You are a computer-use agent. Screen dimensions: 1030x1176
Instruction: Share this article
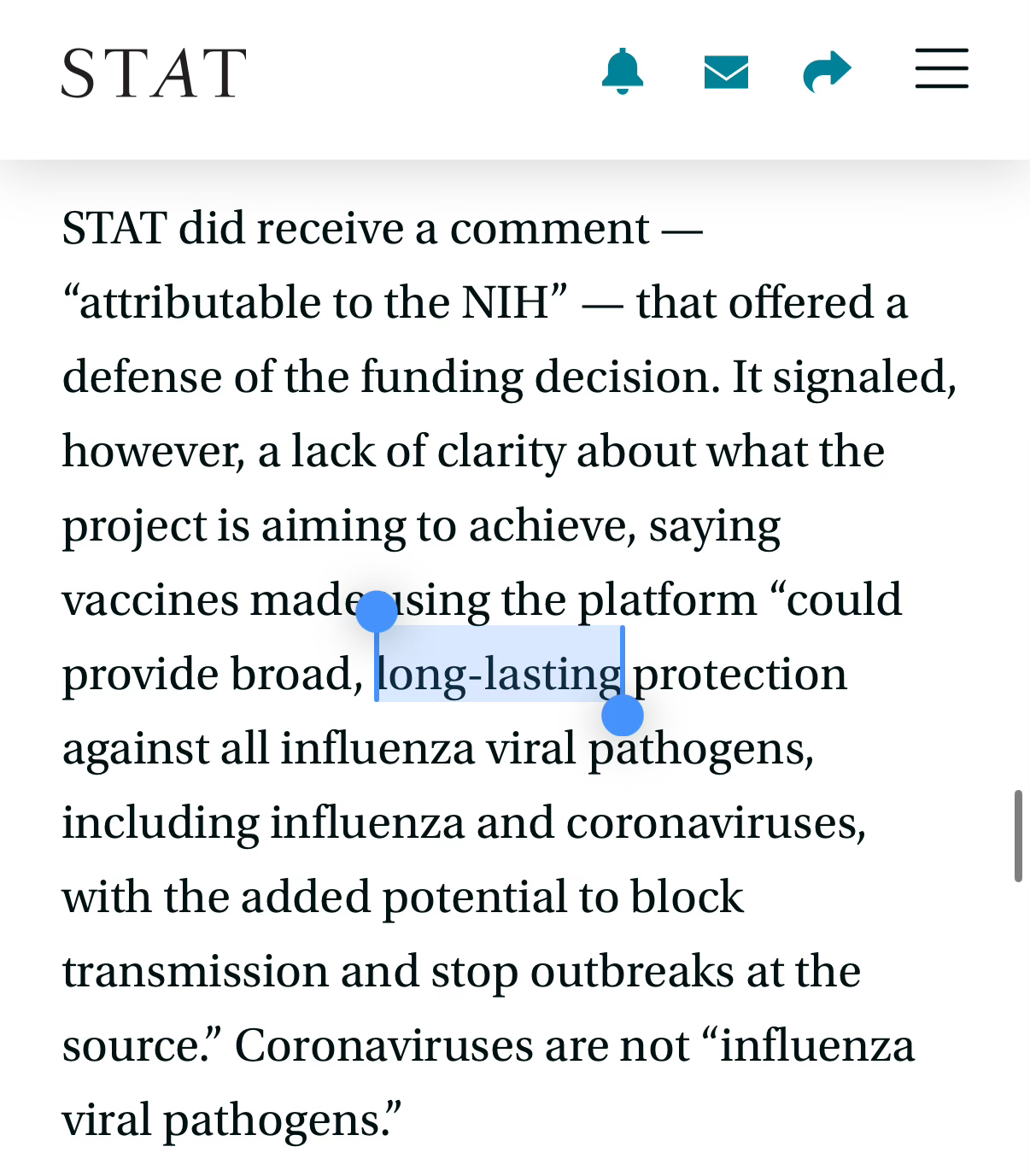pyautogui.click(x=827, y=72)
